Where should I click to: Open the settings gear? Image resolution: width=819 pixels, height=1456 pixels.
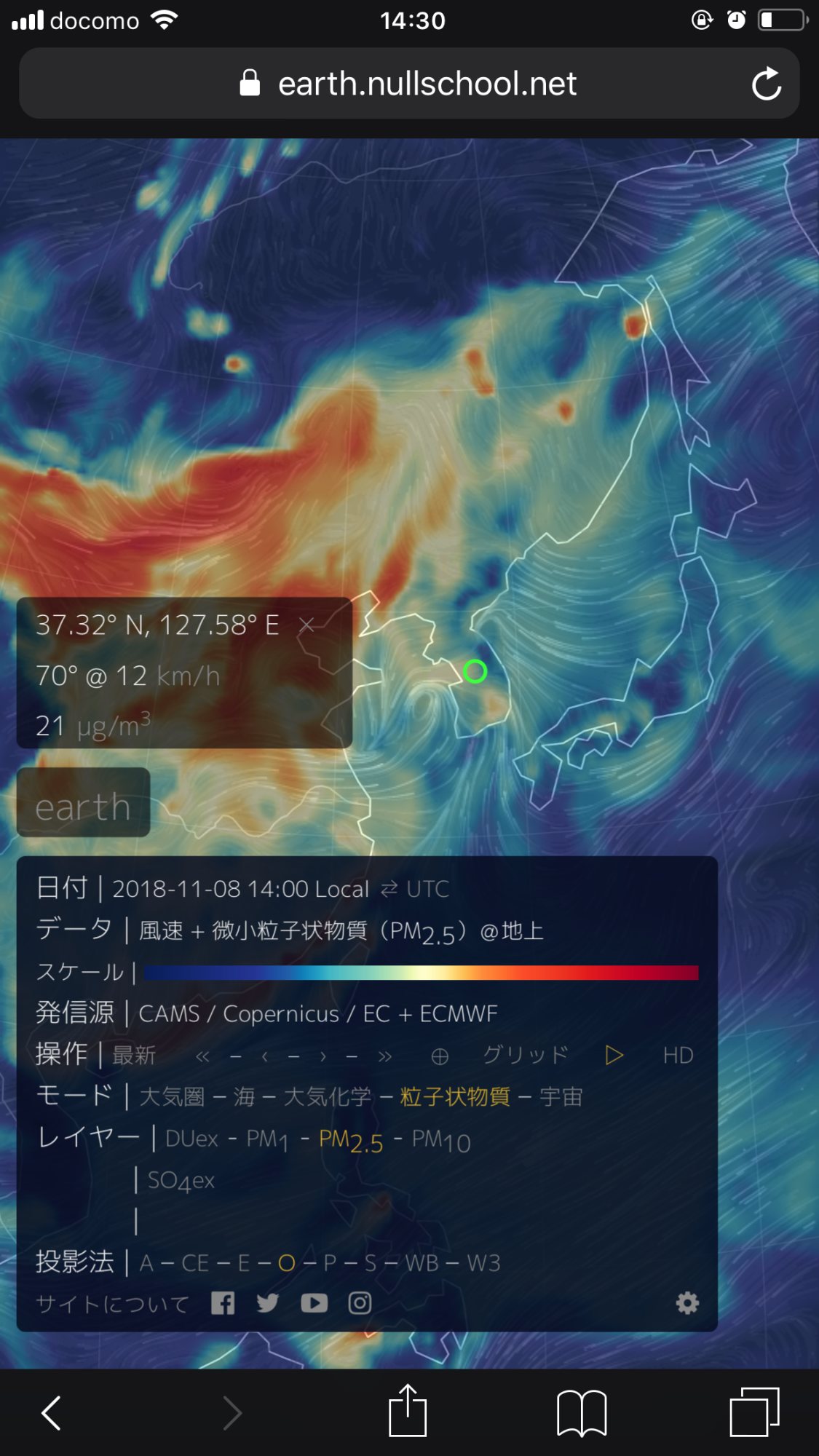pyautogui.click(x=687, y=1303)
